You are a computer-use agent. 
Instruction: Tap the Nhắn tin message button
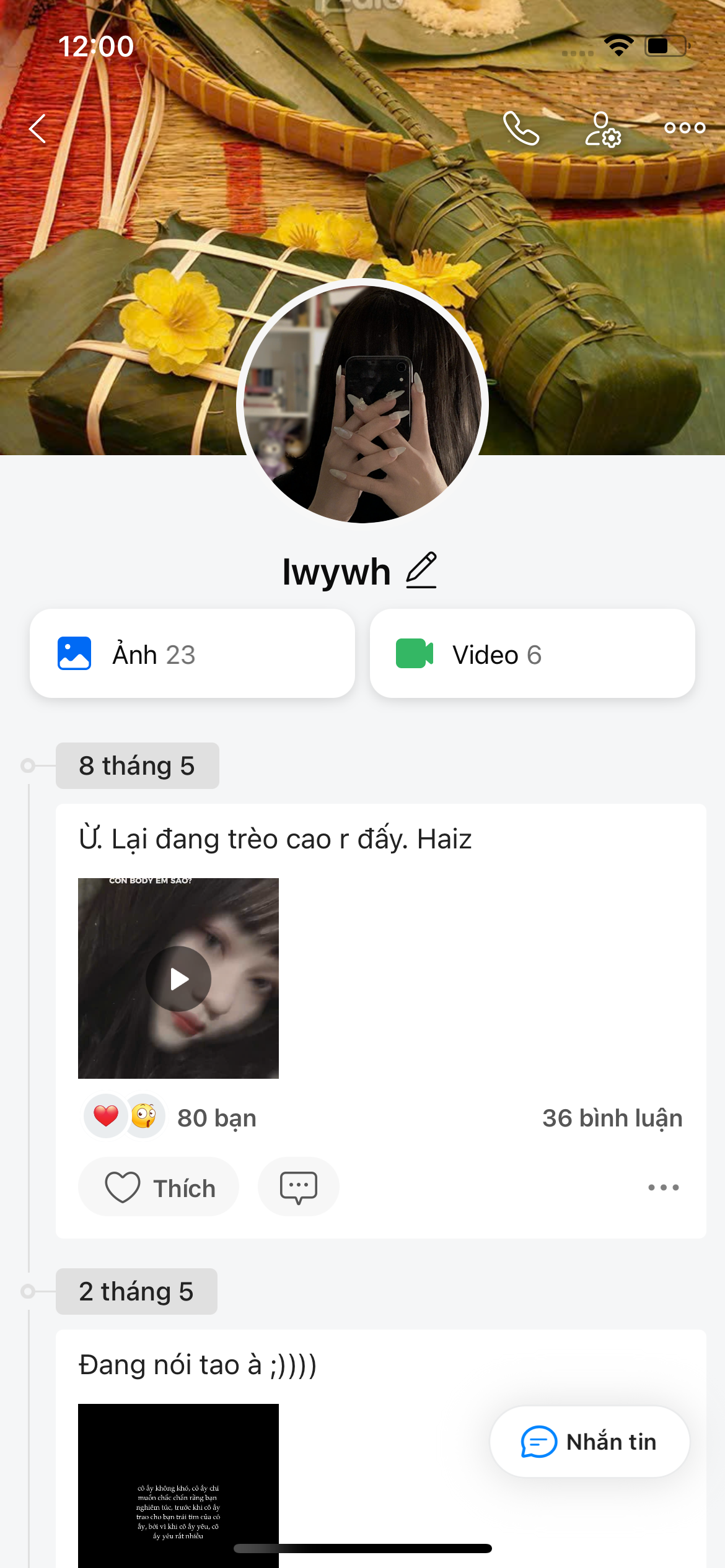pos(589,1442)
